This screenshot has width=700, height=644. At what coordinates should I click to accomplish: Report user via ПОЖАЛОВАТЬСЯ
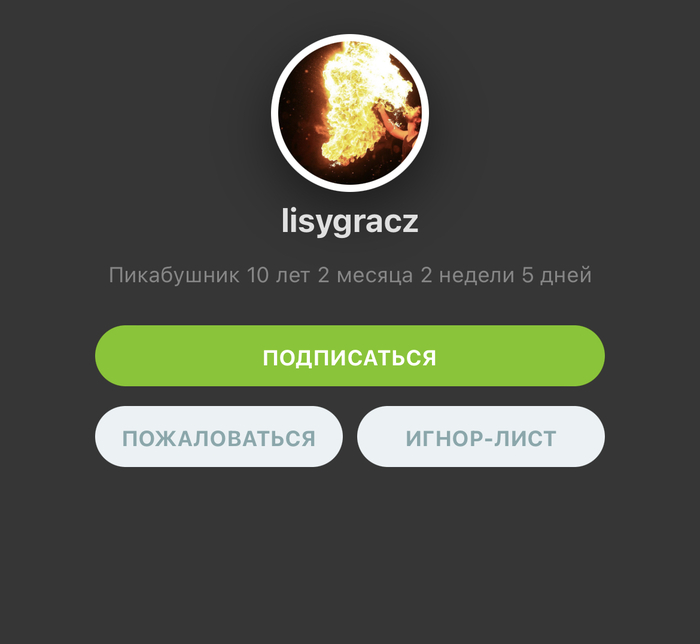(219, 437)
